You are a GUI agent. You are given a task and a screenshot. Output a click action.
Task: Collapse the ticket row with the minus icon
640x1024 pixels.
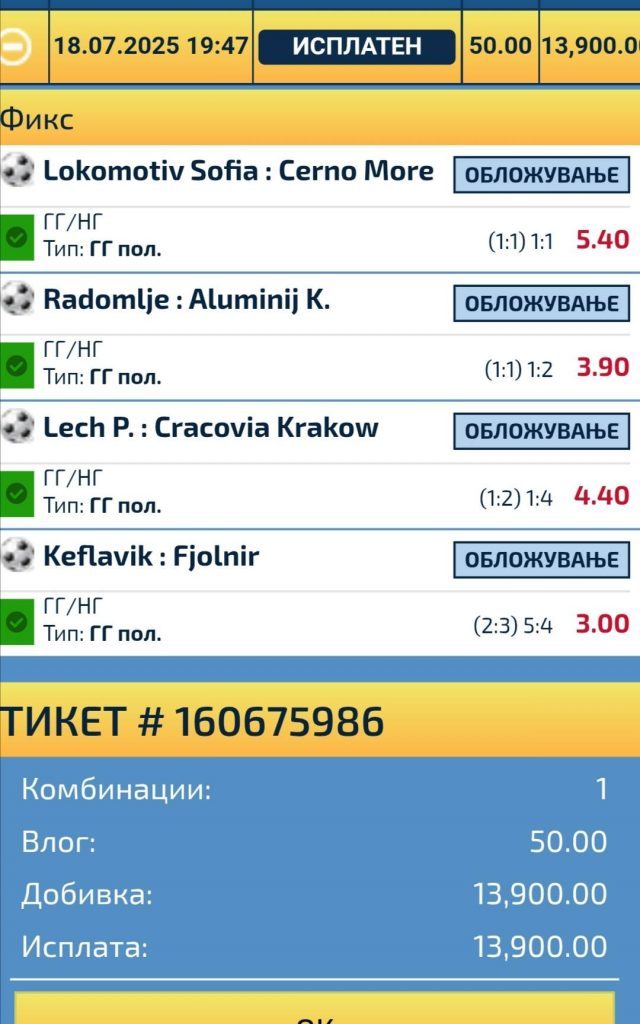[x=18, y=46]
